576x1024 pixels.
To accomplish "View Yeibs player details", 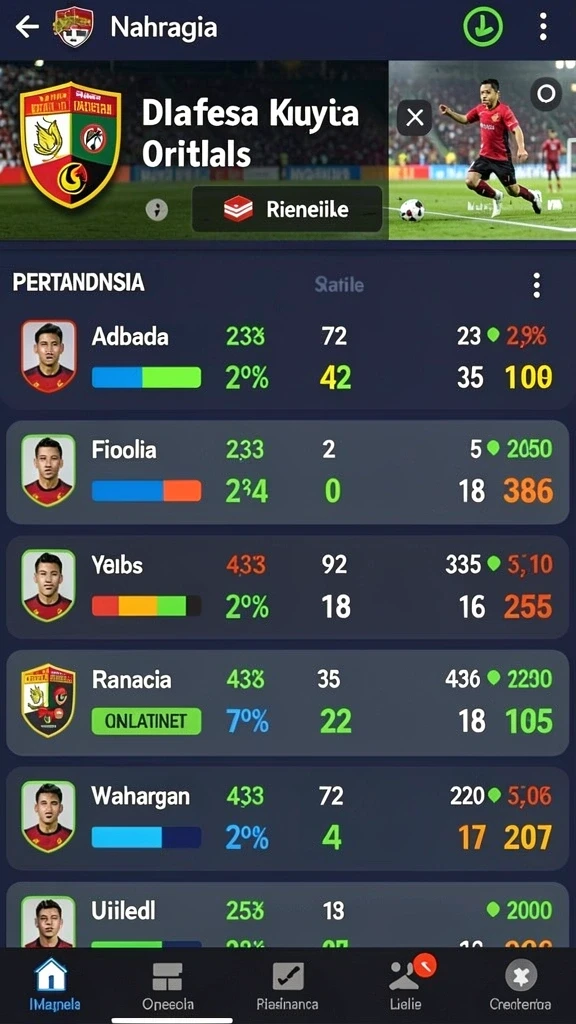I will (287, 586).
